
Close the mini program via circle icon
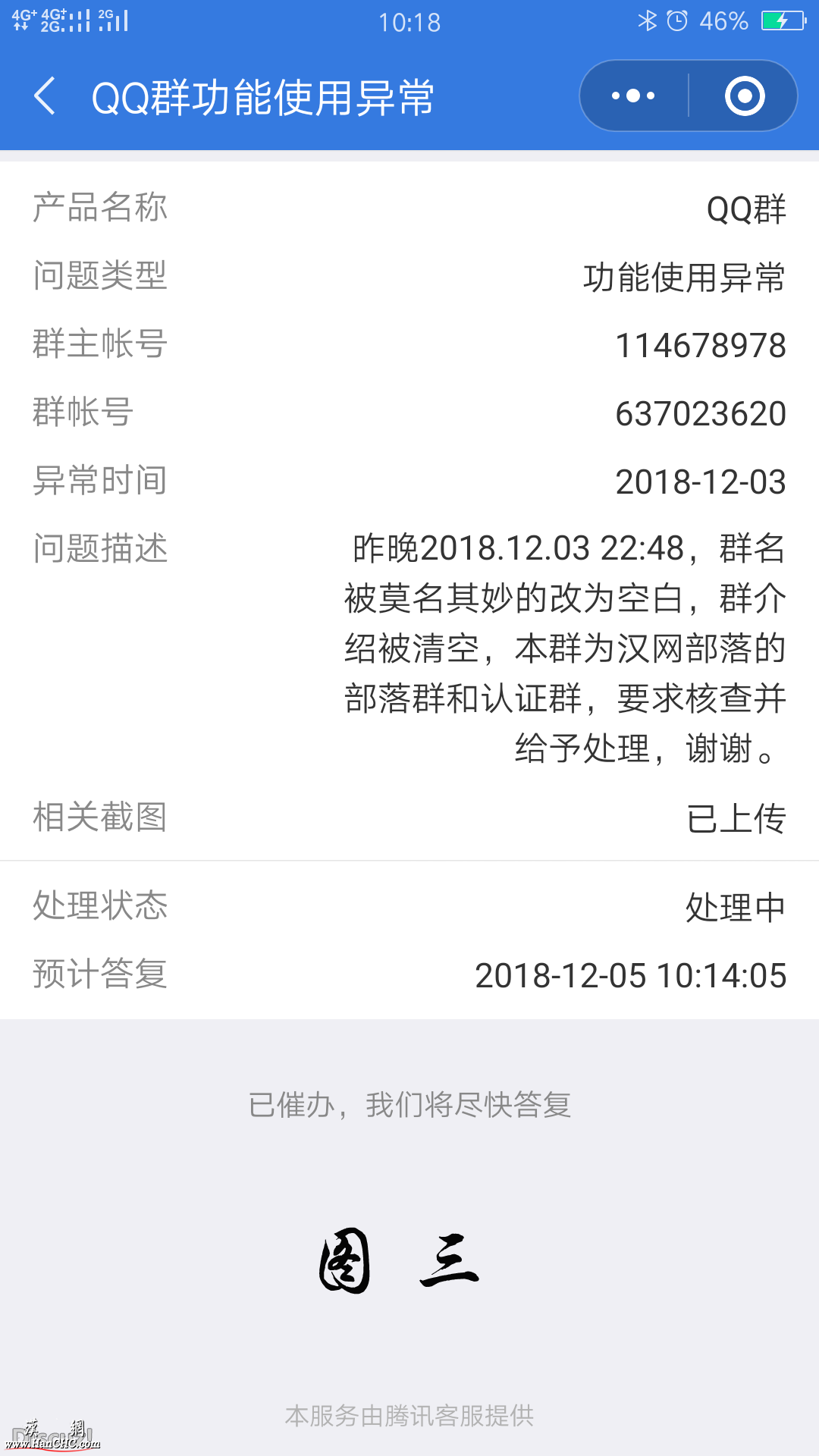744,96
